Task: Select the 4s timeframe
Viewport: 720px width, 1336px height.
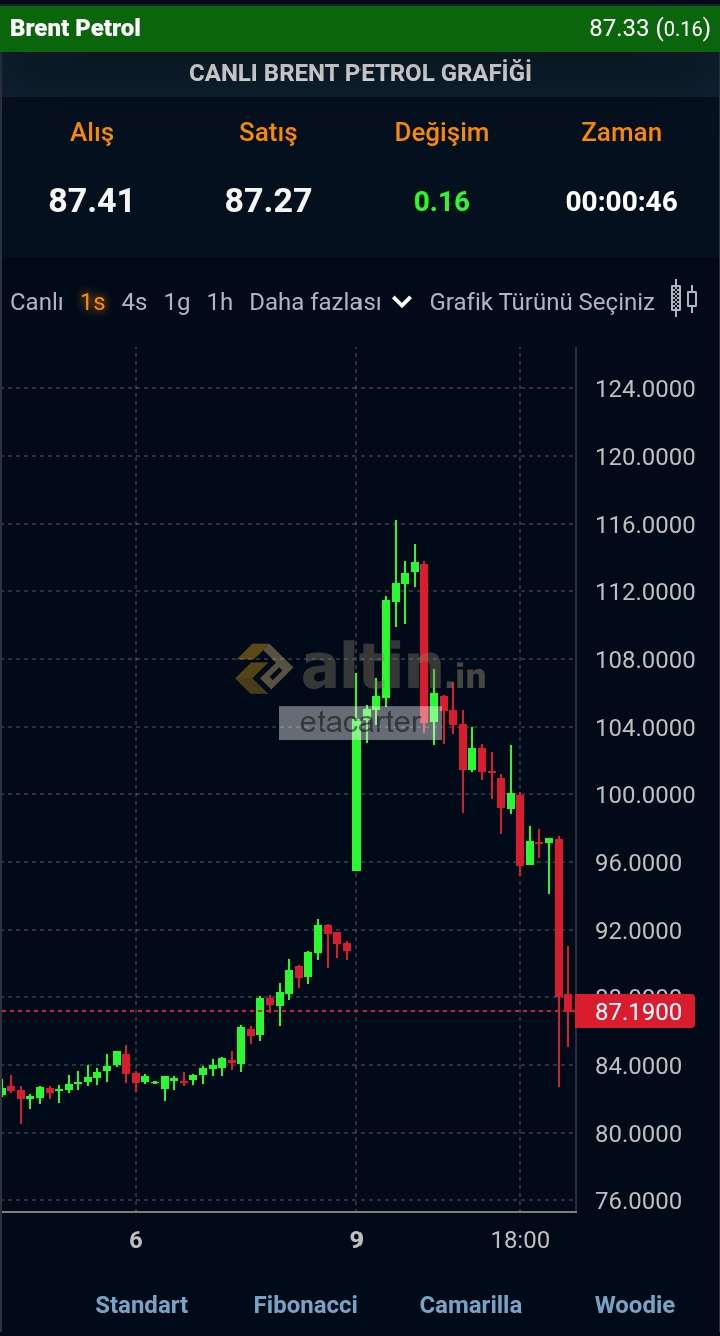Action: coord(134,302)
